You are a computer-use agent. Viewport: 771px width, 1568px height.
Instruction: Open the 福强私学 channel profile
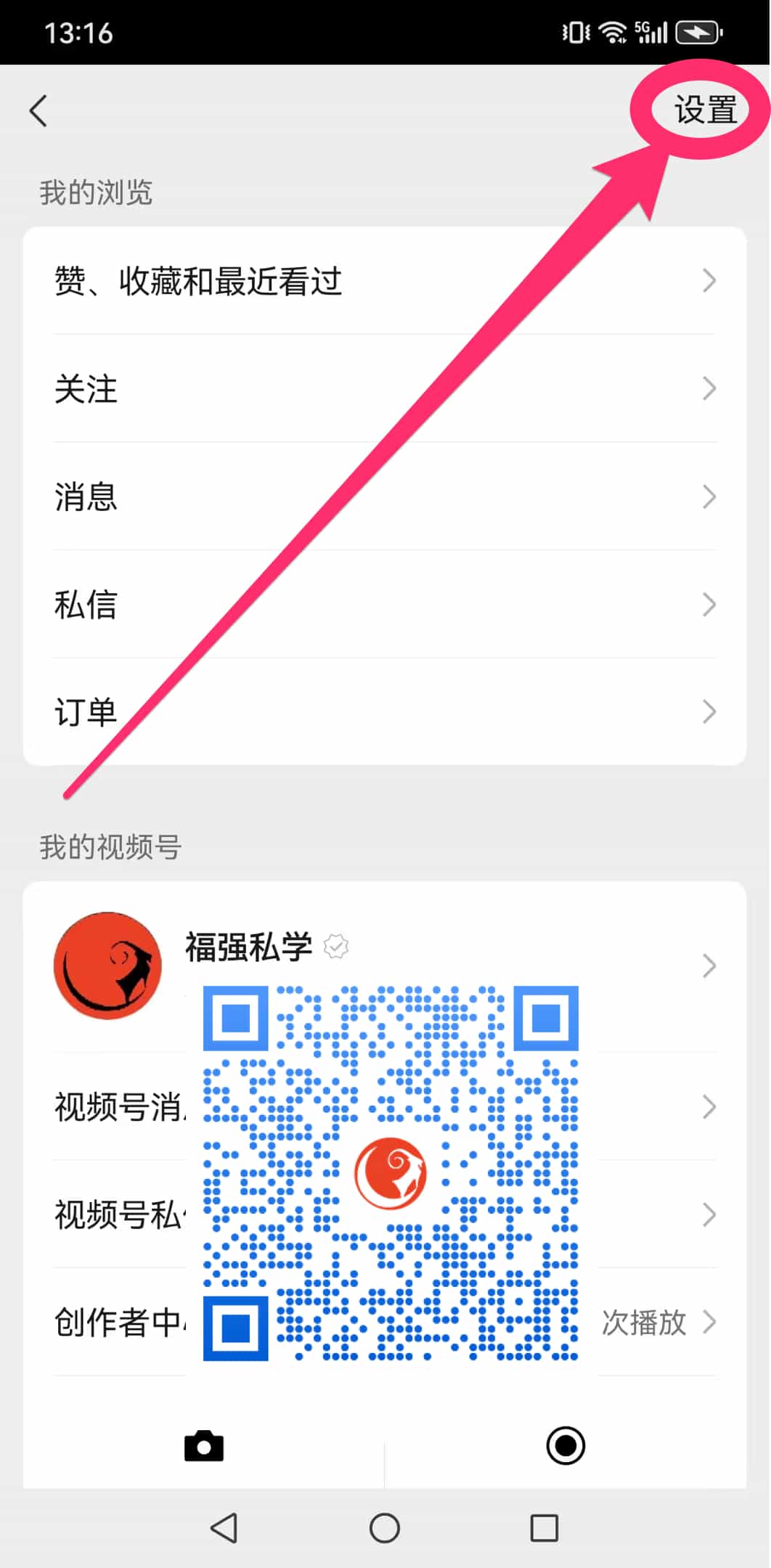(x=385, y=966)
